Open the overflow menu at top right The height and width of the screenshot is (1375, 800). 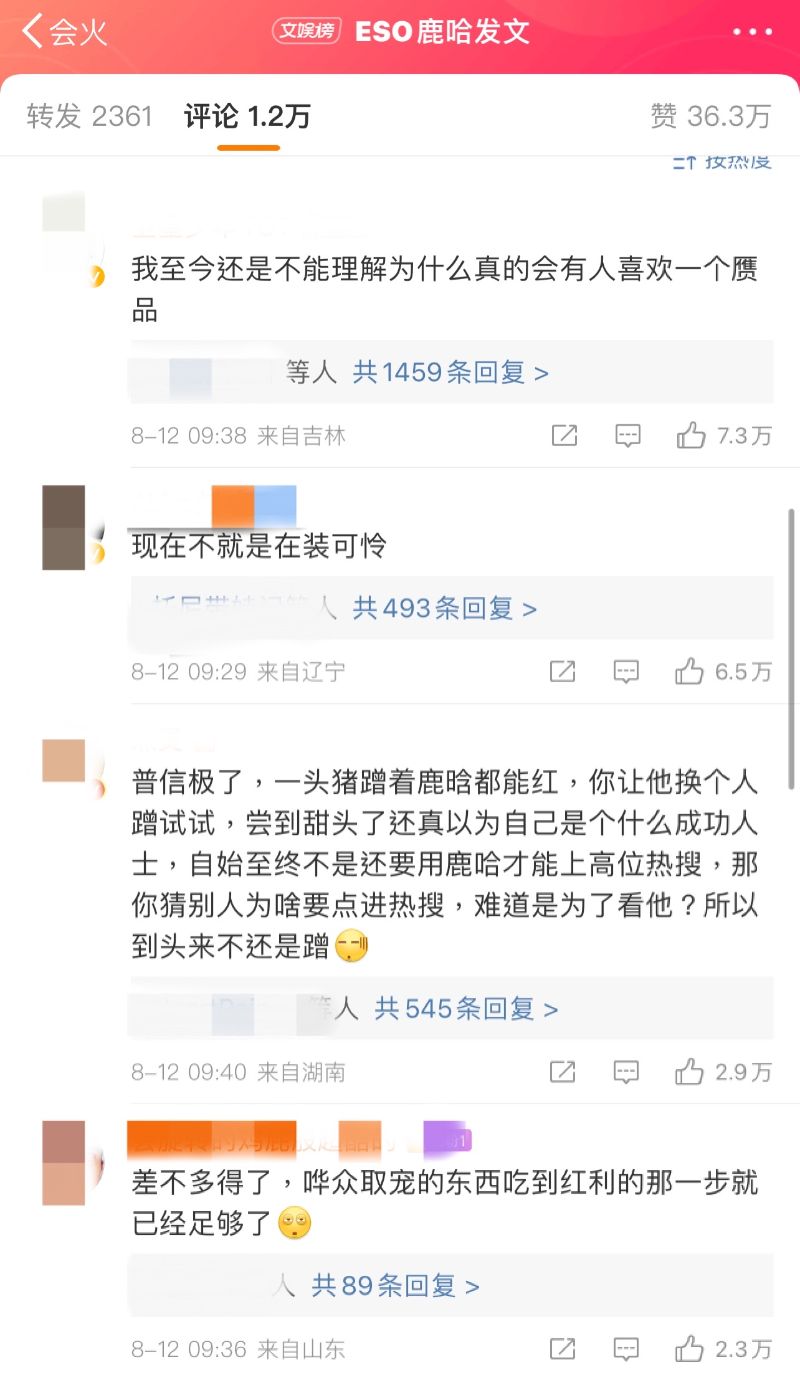tap(752, 32)
